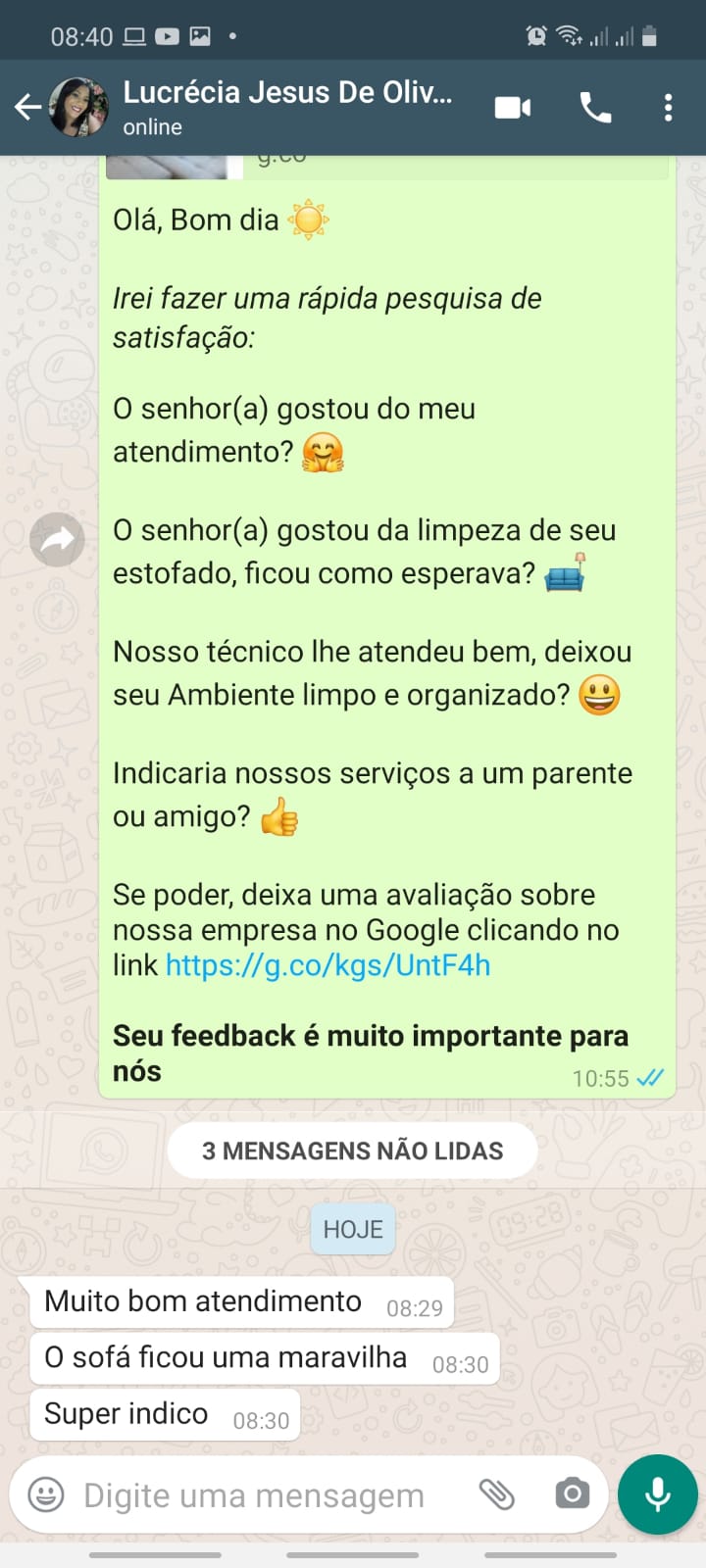This screenshot has height=1568, width=706.
Task: Start a video call with Lucrécia
Action: pyautogui.click(x=512, y=108)
